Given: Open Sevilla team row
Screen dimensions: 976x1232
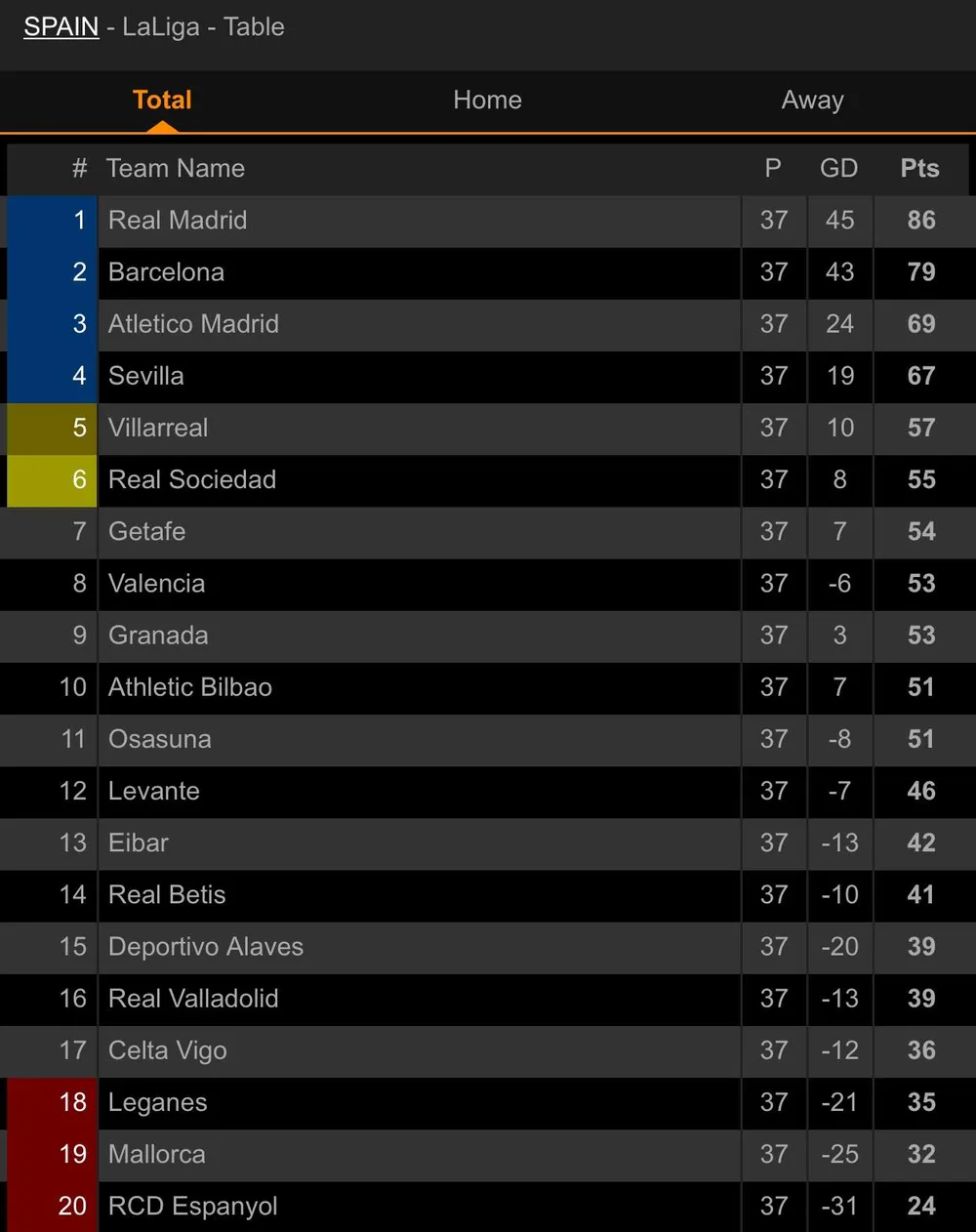Looking at the screenshot, I should coord(146,376).
